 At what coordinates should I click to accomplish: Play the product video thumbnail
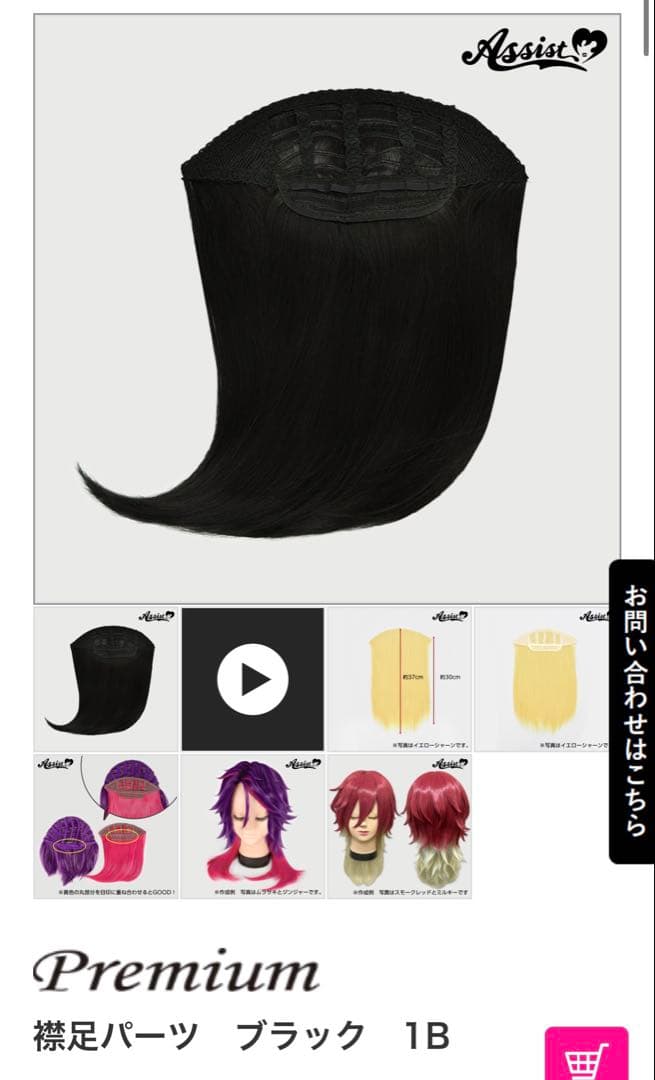pyautogui.click(x=253, y=679)
